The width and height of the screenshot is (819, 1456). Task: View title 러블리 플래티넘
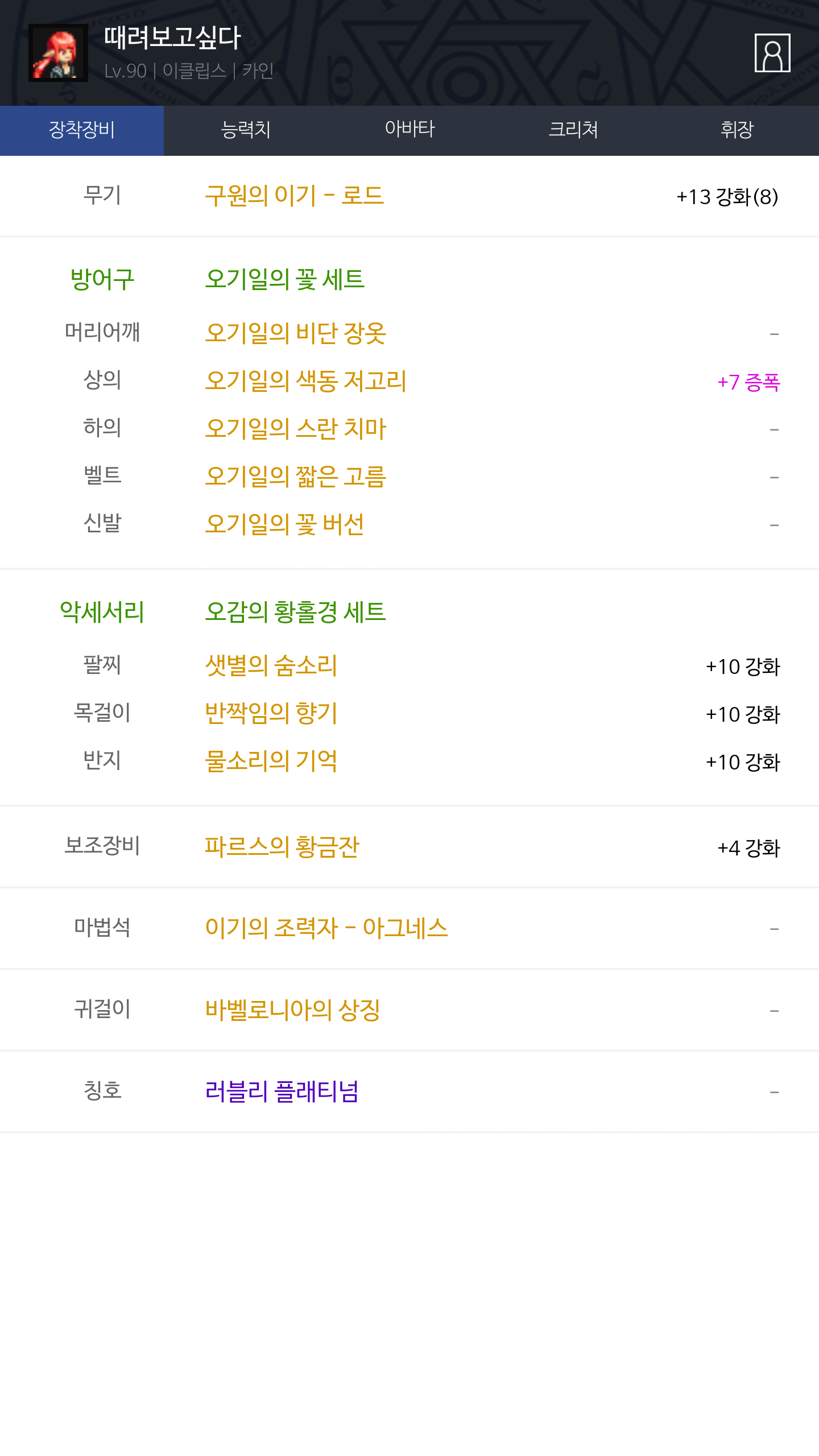282,1091
